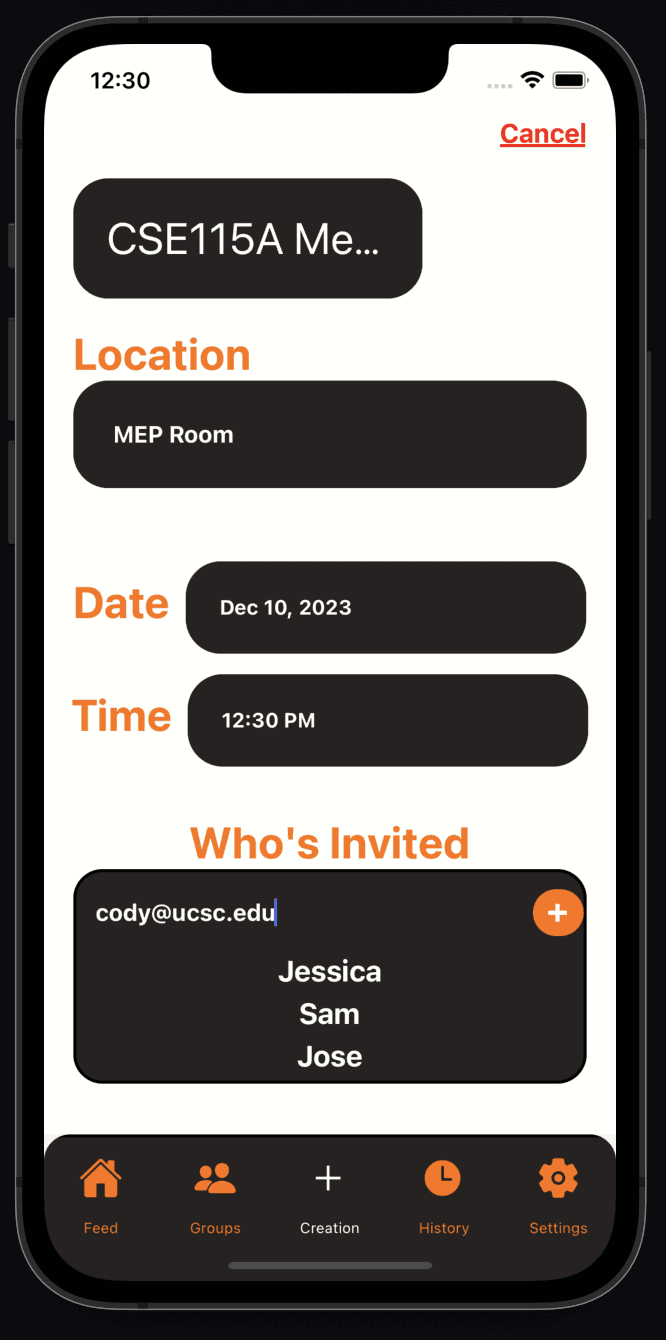
Task: Cancel event creation
Action: point(542,134)
